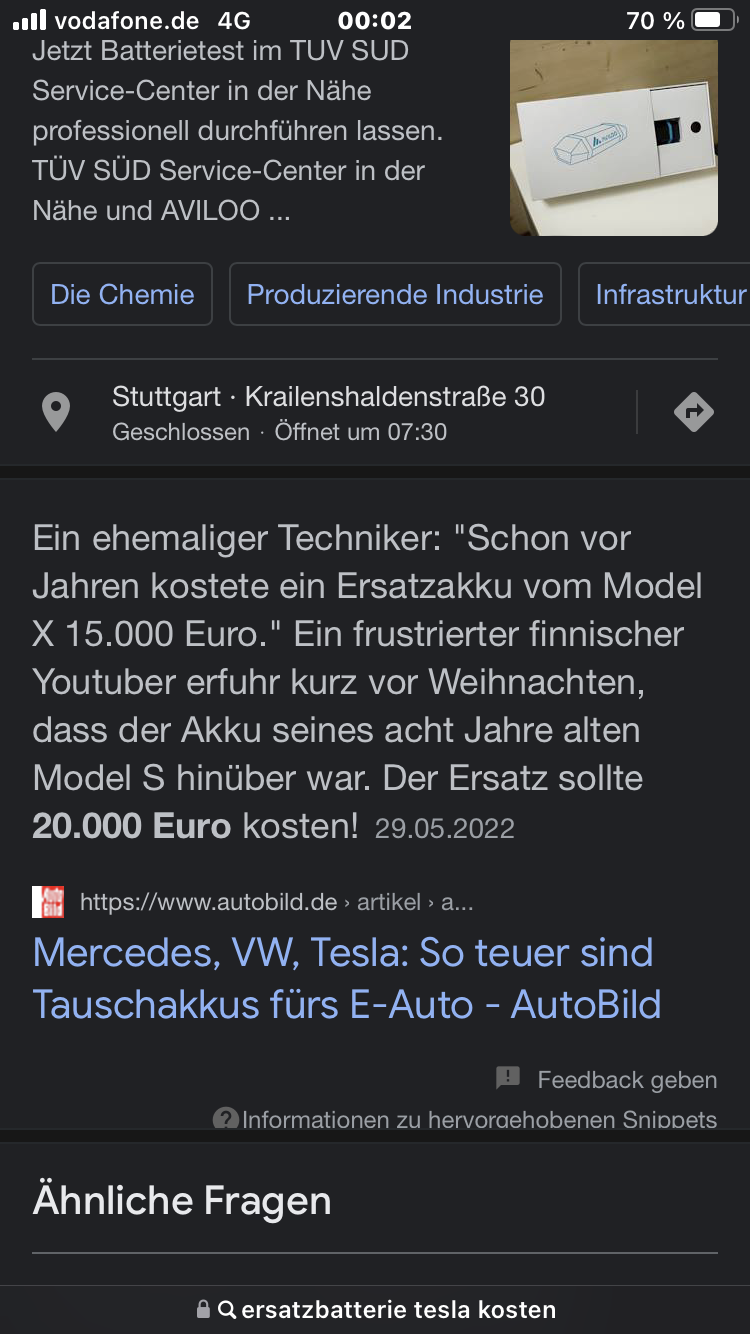Click the question mark icon for snippet information

point(225,1119)
